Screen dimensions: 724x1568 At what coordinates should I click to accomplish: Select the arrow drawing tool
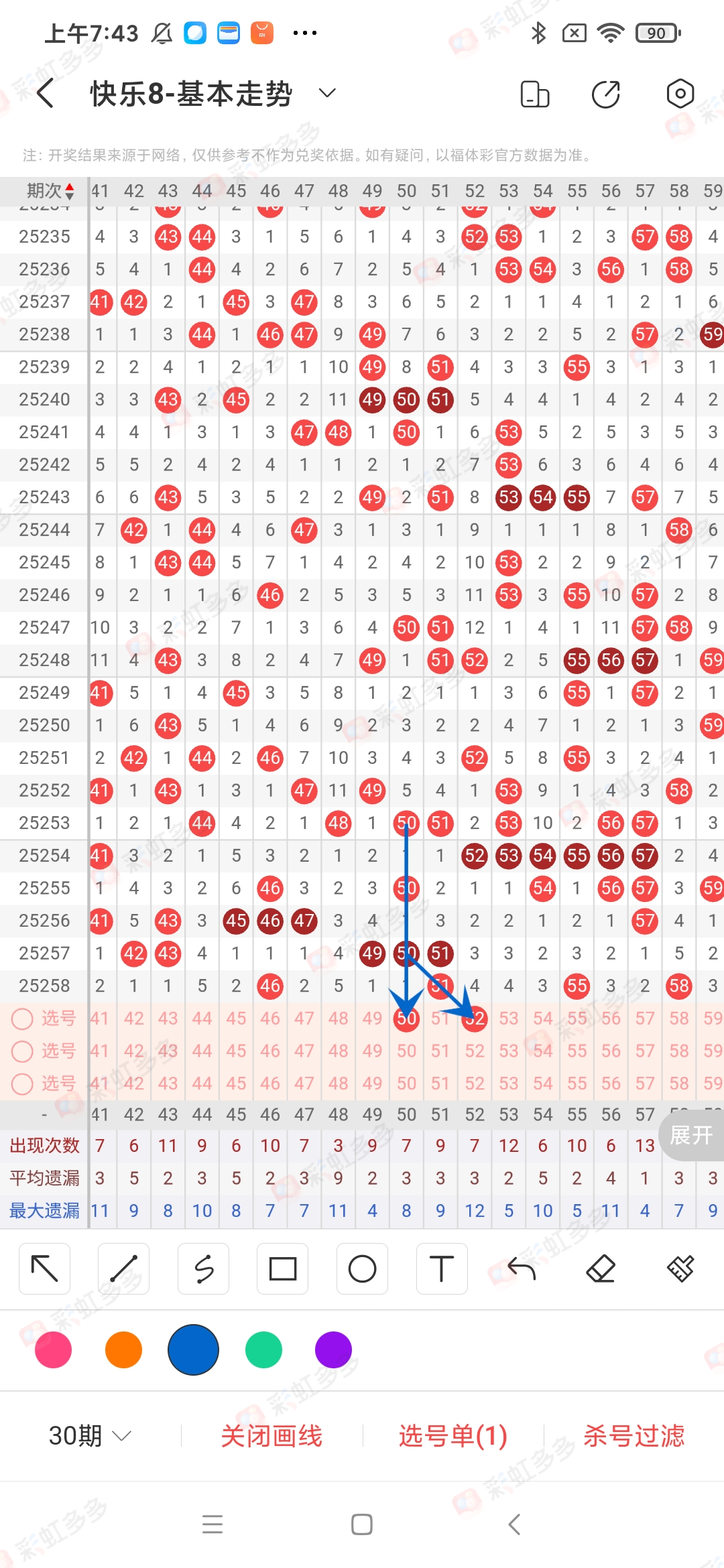[45, 1268]
